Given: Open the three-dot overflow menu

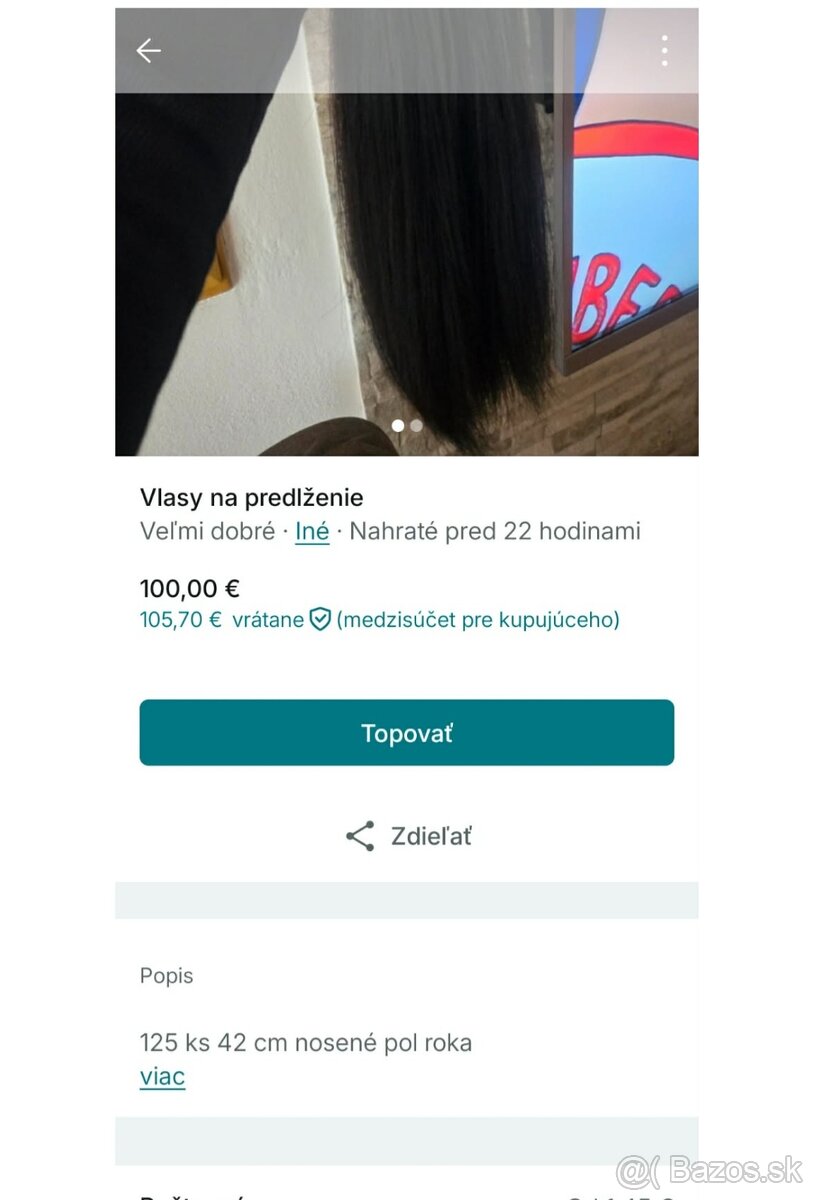Looking at the screenshot, I should 664,50.
